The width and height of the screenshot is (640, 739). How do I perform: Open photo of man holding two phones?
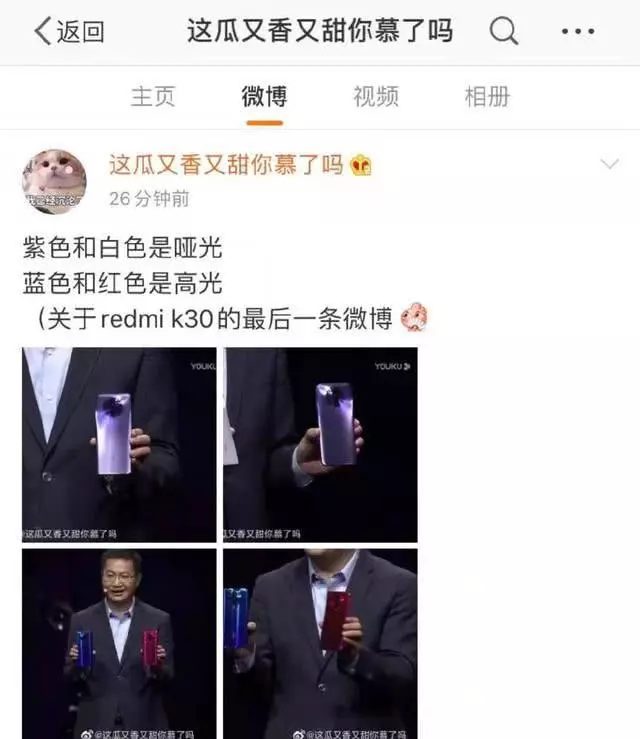point(119,643)
